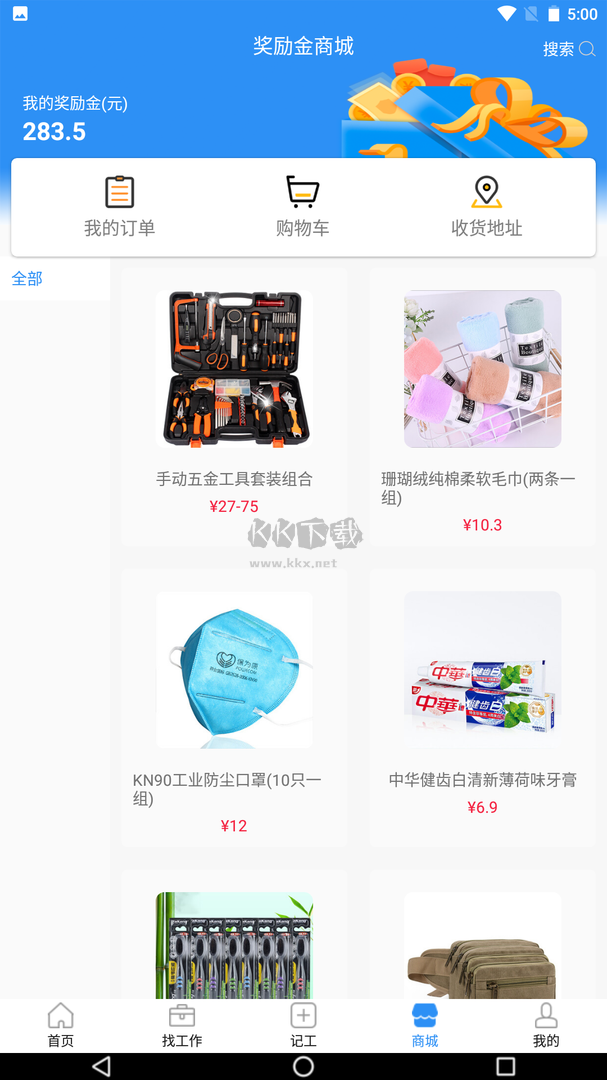This screenshot has width=607, height=1080.
Task: Switch to the 首页 tab
Action: (61, 1025)
